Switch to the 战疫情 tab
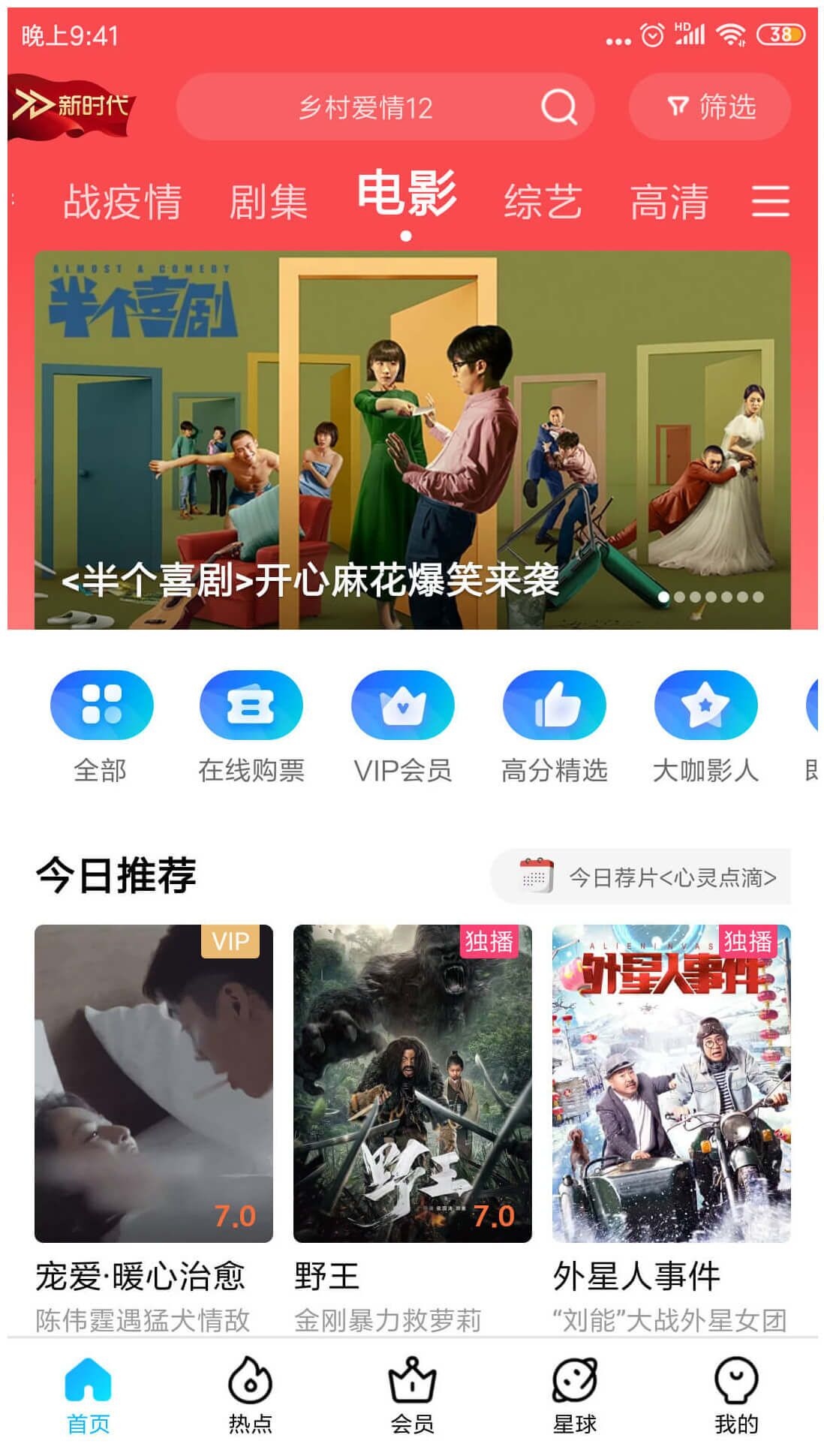824x1456 pixels. (122, 201)
